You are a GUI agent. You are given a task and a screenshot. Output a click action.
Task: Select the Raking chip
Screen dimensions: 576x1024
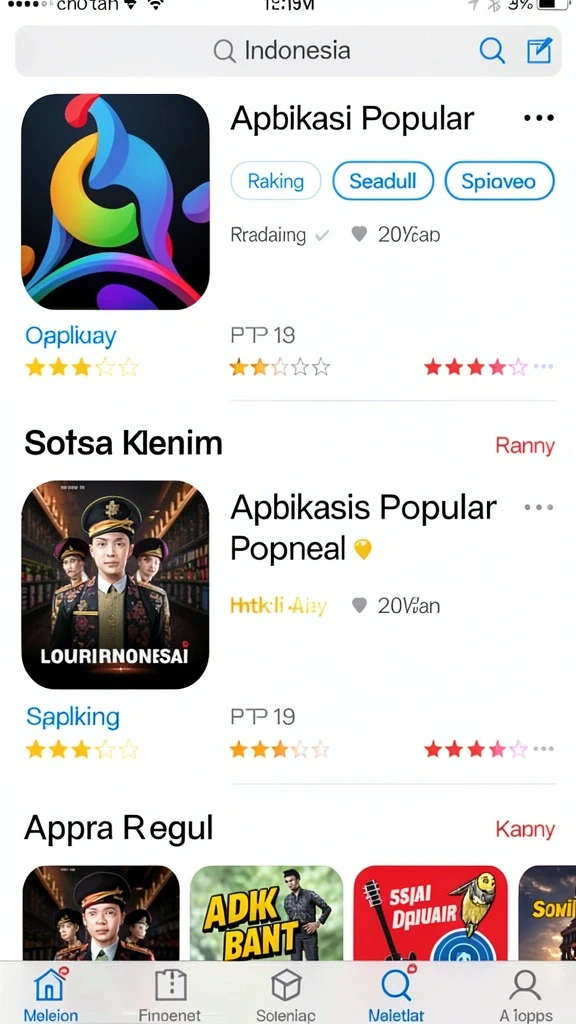pyautogui.click(x=276, y=181)
